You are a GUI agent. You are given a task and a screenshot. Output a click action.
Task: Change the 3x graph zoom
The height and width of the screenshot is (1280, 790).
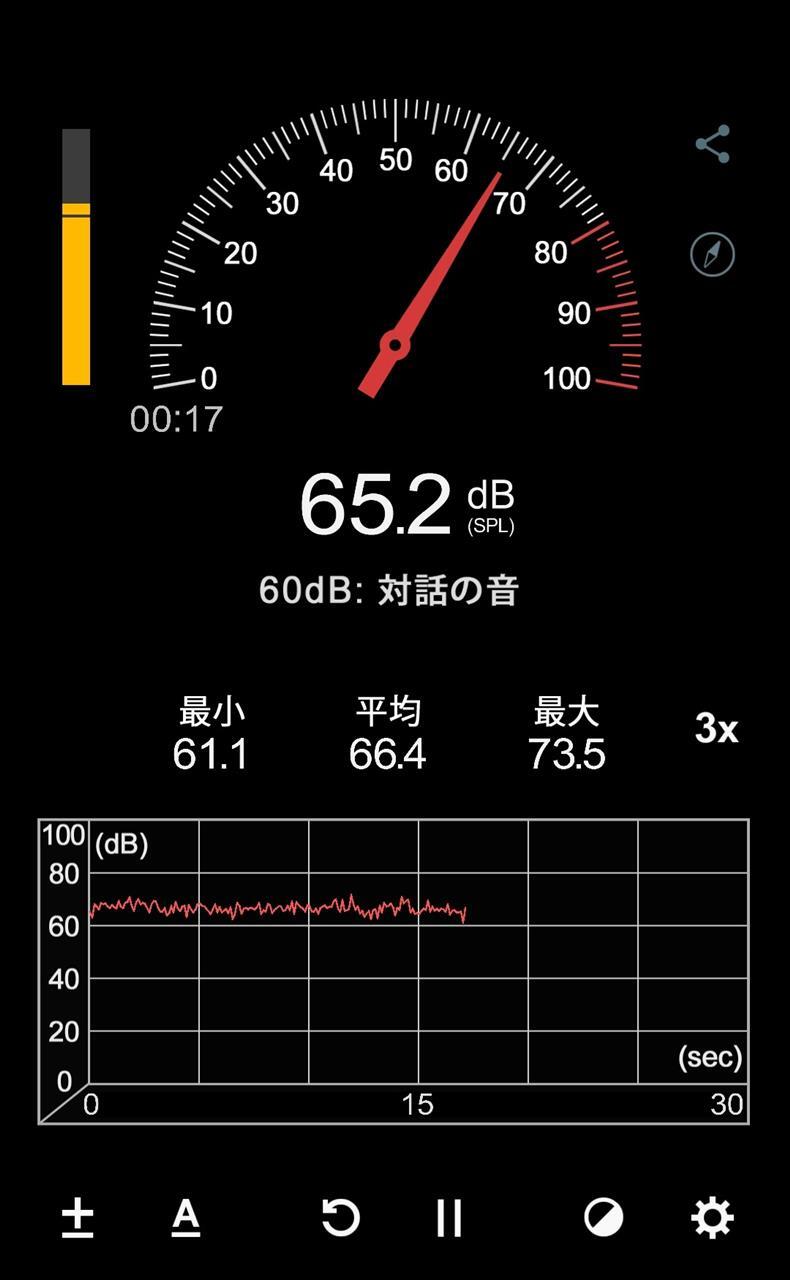click(716, 730)
